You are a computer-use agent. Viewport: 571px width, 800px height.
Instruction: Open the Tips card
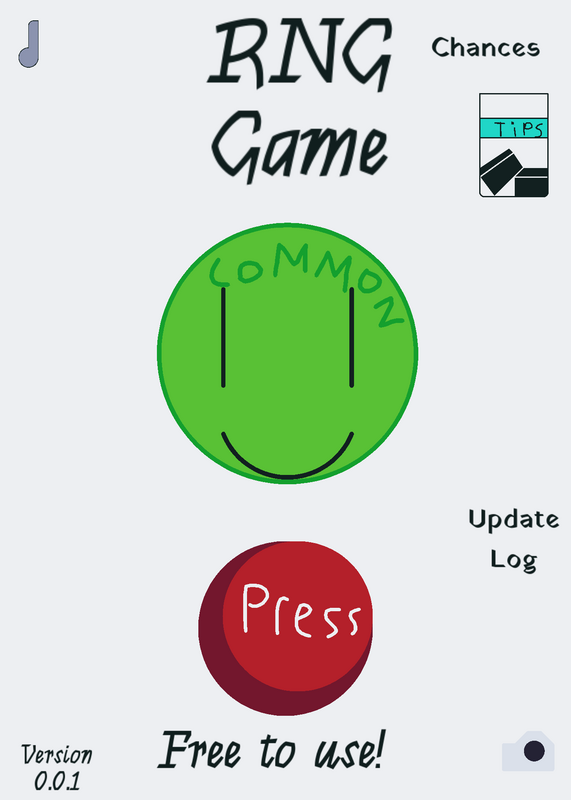tap(514, 145)
